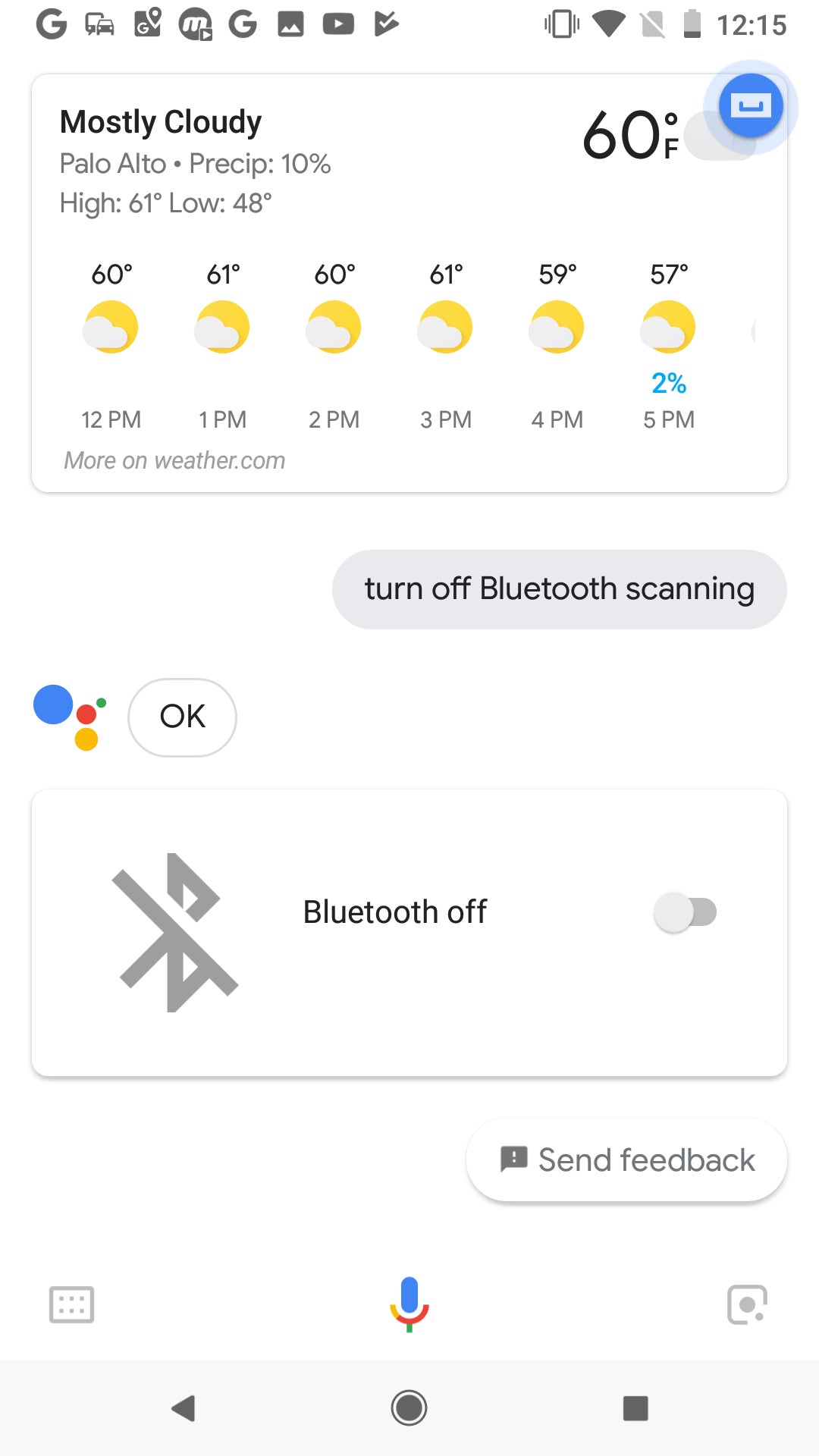Screen dimensions: 819x1456
Task: Open More on weather.com link
Action: coord(174,460)
